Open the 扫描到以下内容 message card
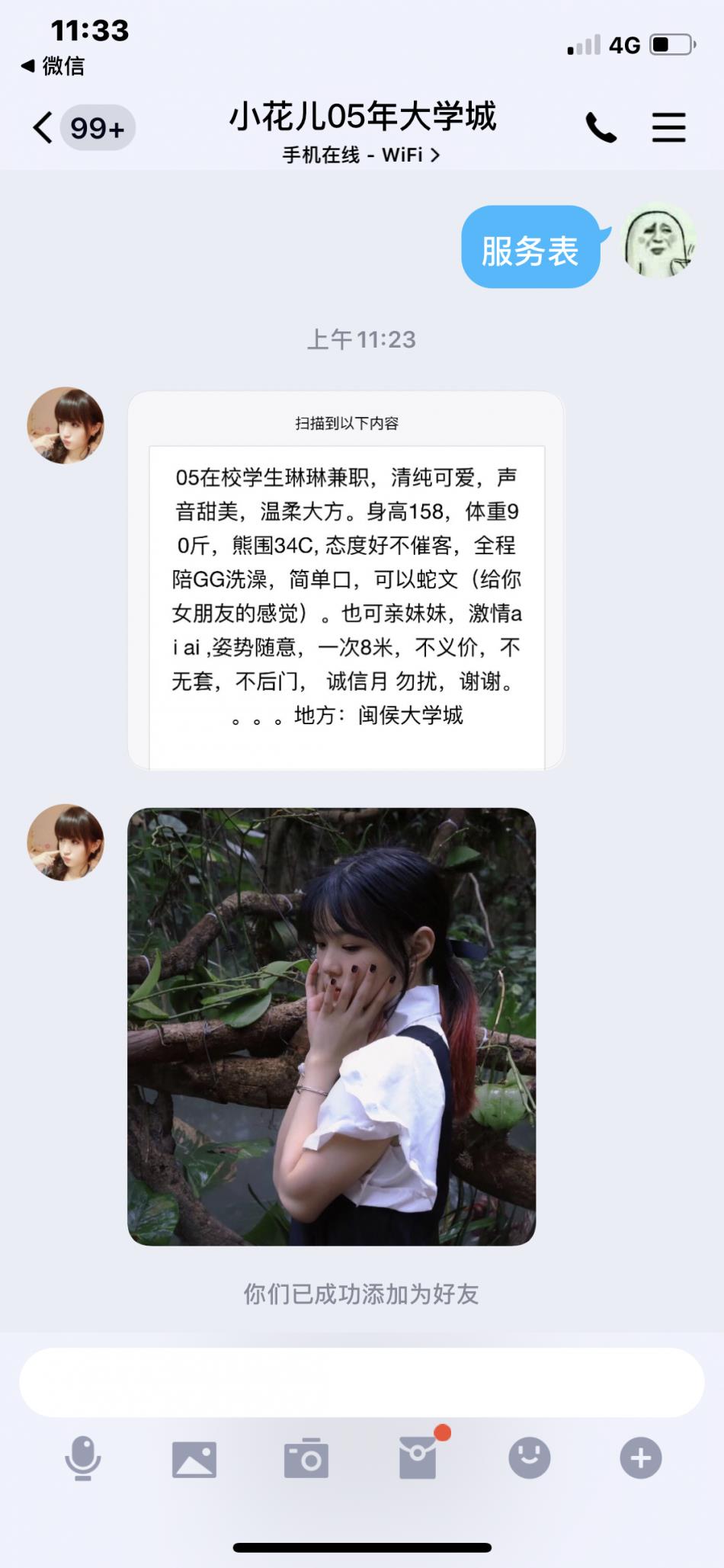 346,581
